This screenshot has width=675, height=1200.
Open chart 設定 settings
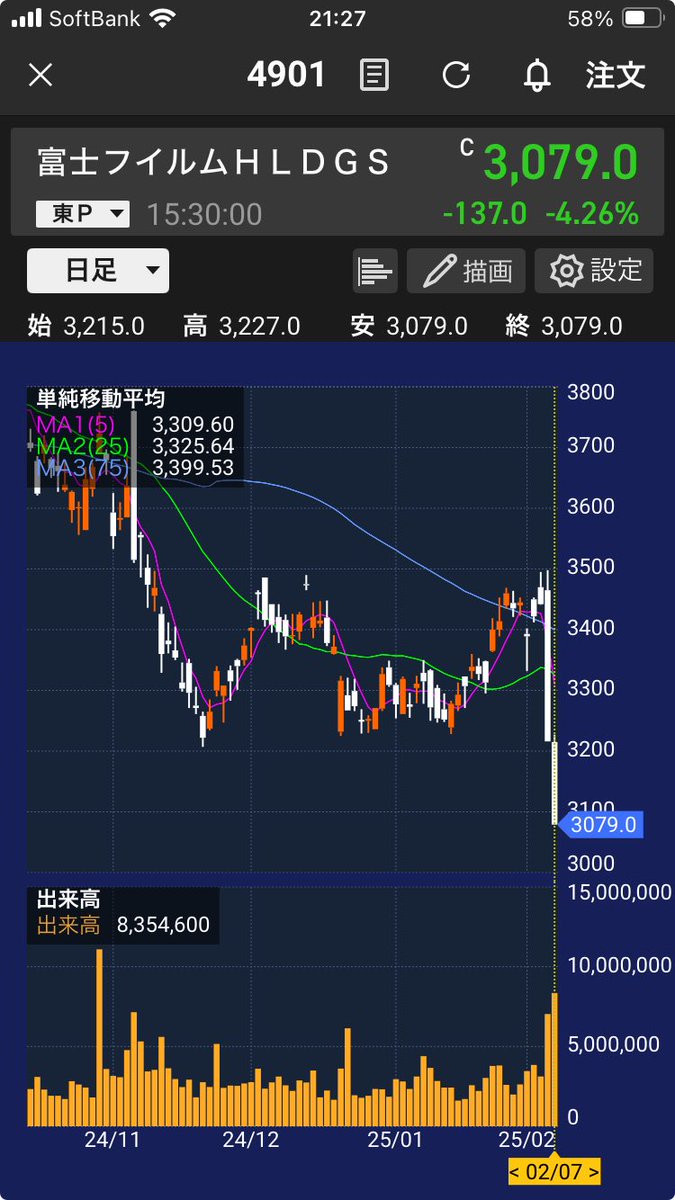coord(594,271)
